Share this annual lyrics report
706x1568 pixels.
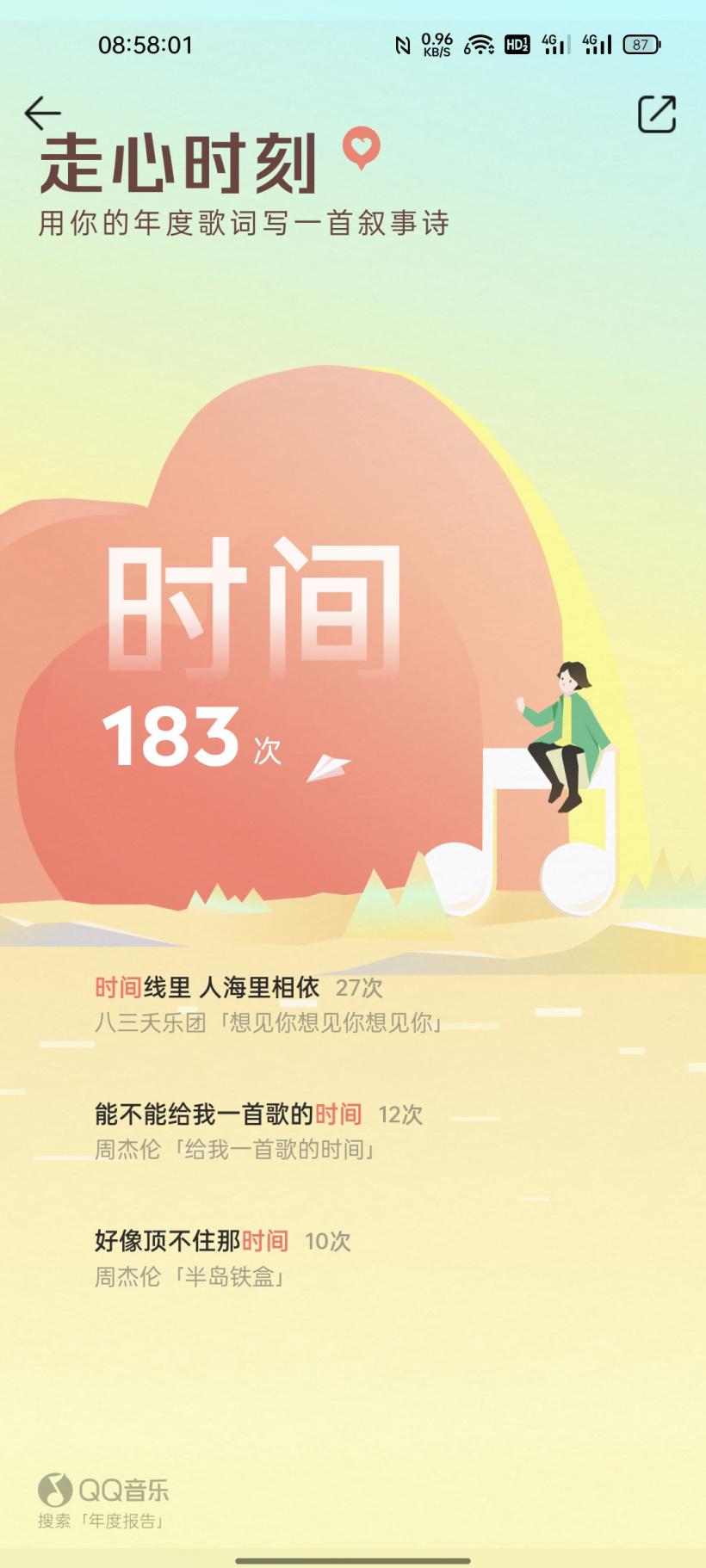click(656, 114)
